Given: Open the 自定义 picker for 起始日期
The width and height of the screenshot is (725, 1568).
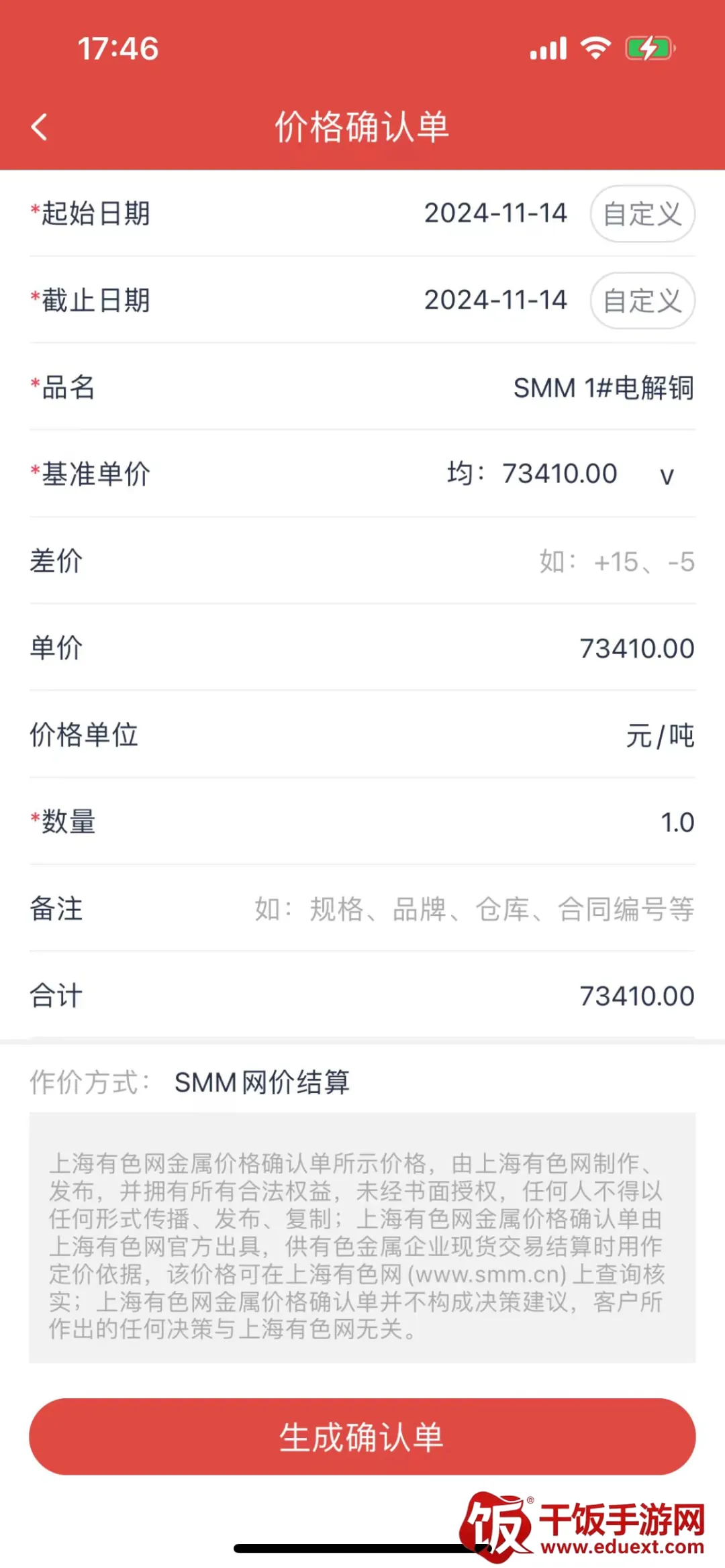Looking at the screenshot, I should tap(641, 213).
